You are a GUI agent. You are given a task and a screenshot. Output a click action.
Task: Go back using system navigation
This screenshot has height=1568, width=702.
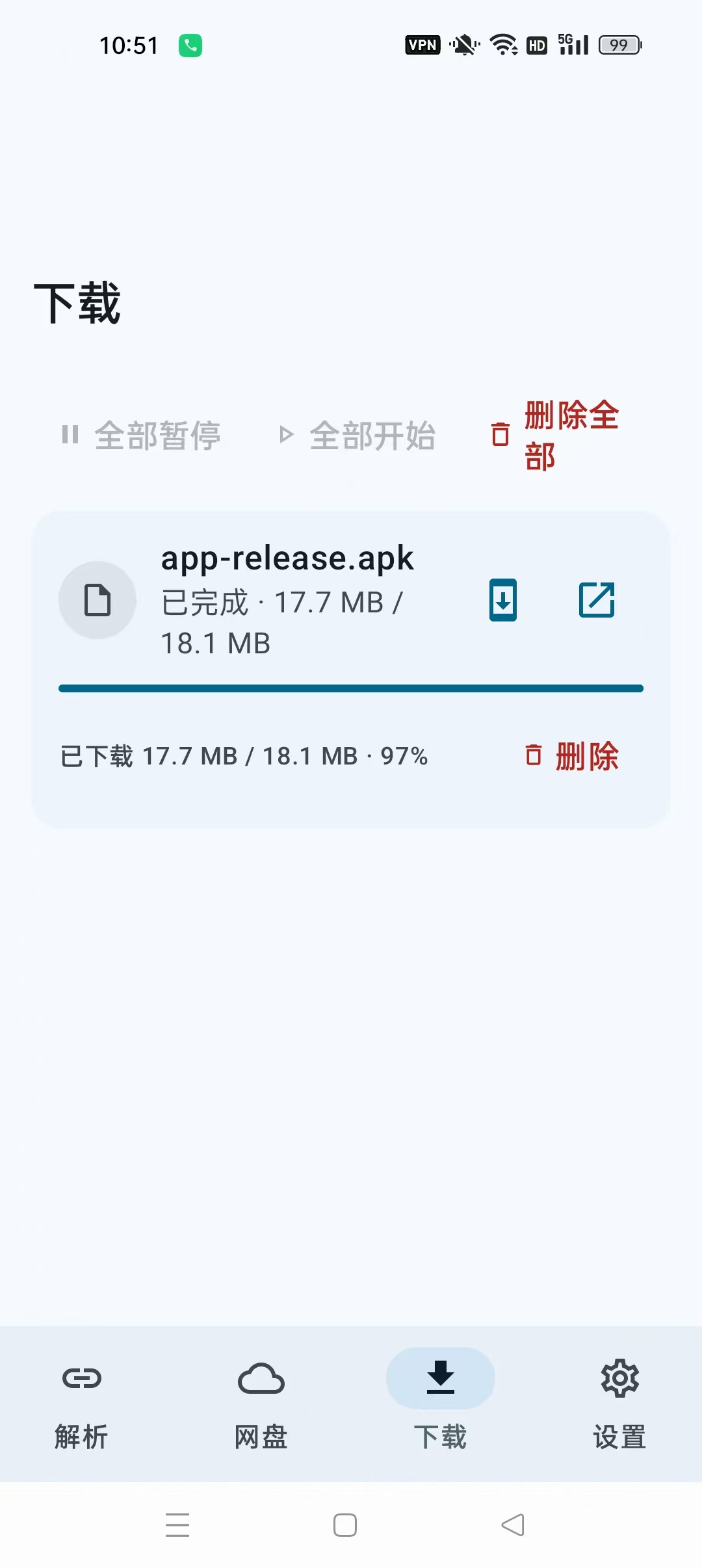coord(513,1524)
